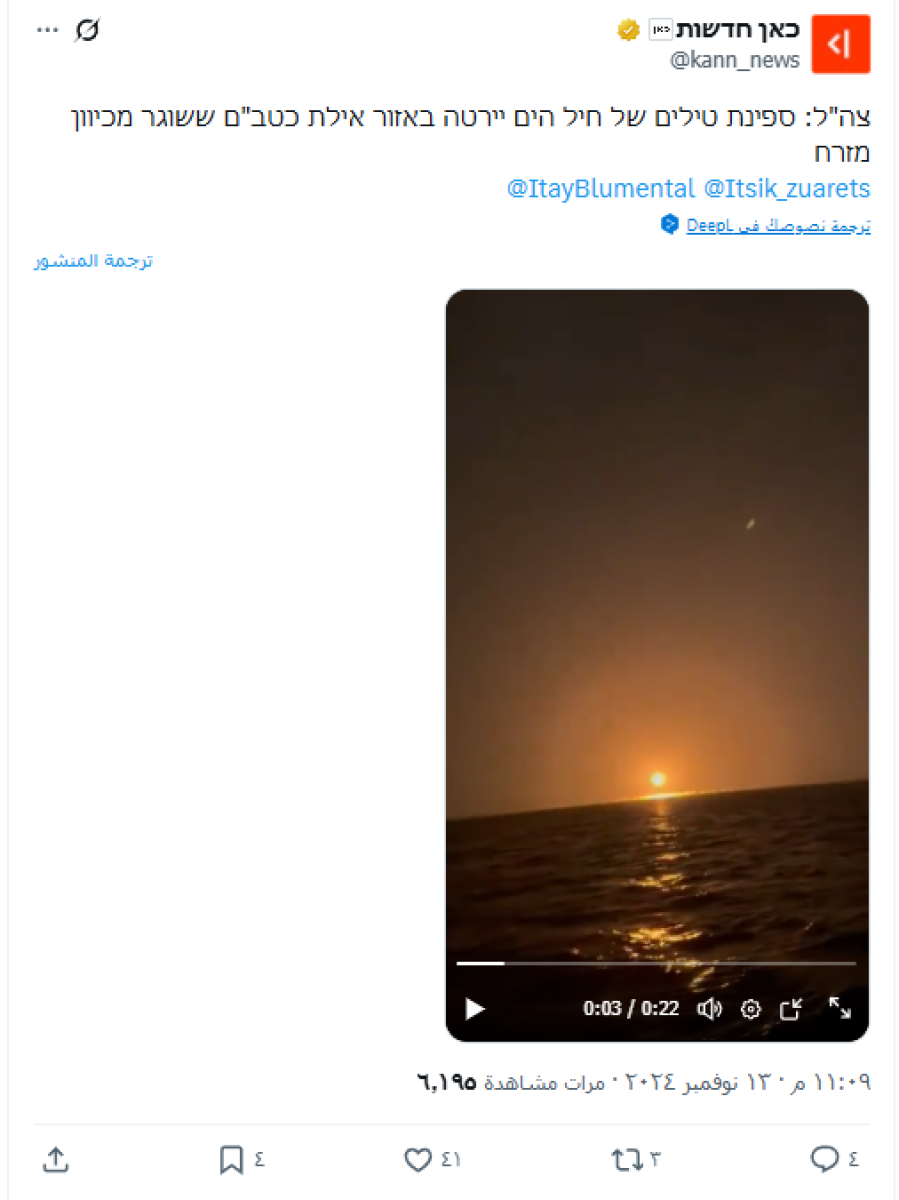899x1200 pixels.
Task: Play the missile launch video
Action: [474, 1009]
